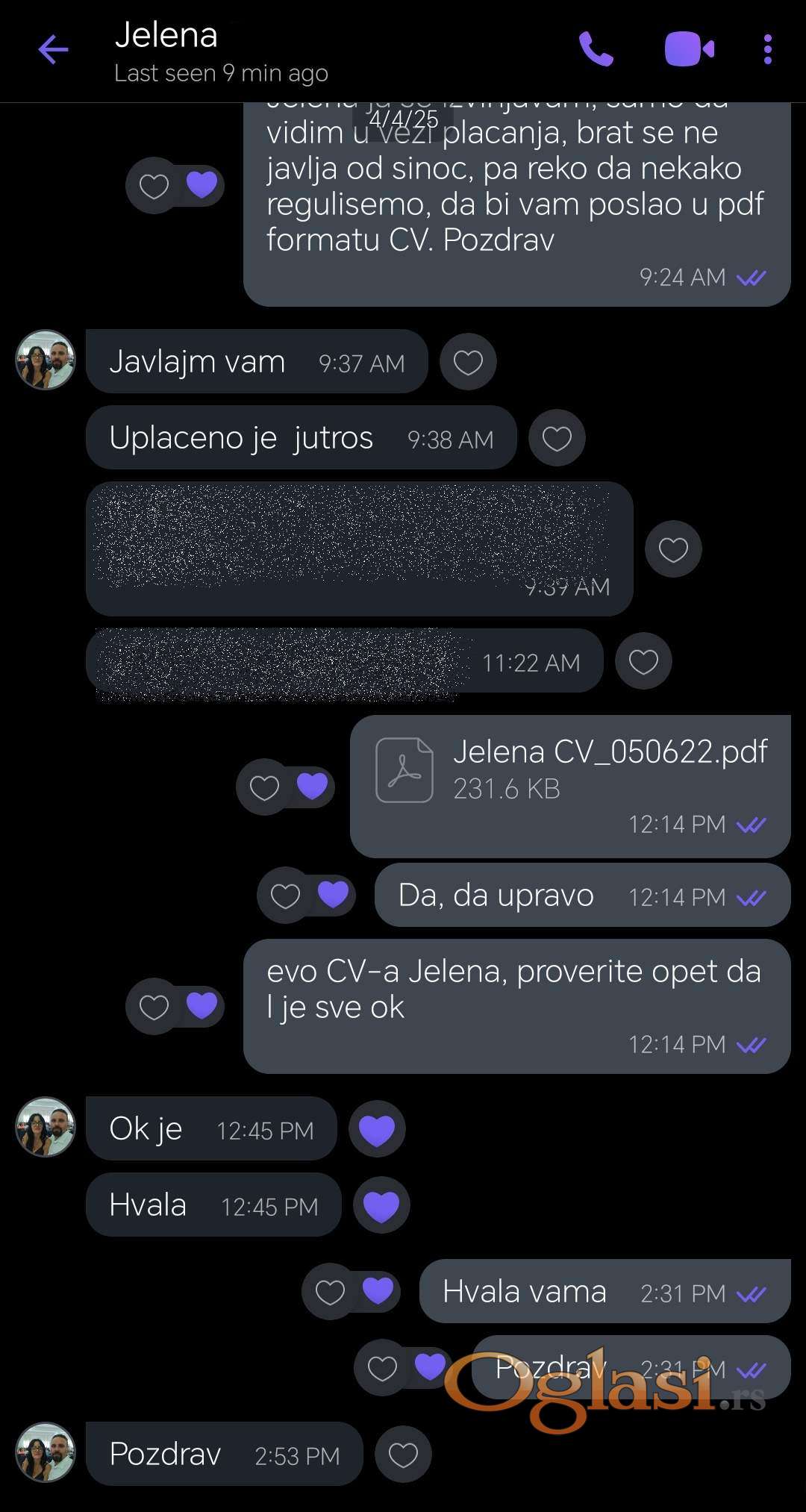Image resolution: width=806 pixels, height=1512 pixels.
Task: Like the "Javlajm vam" message
Action: (x=468, y=363)
